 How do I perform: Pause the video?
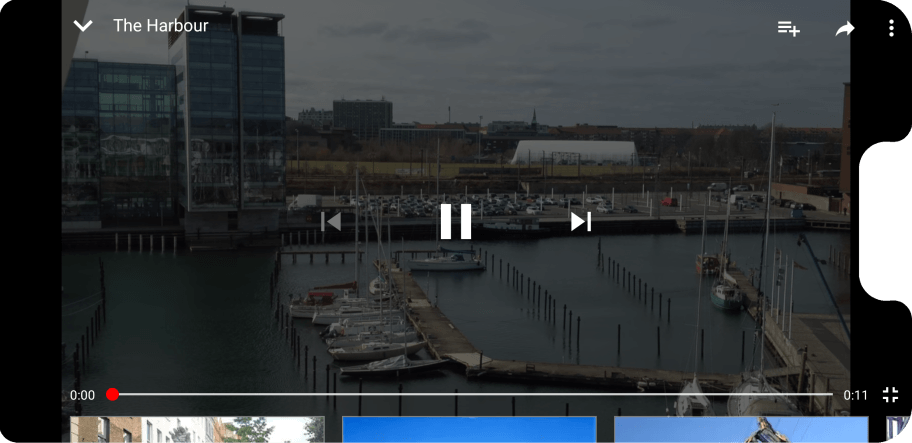456,221
